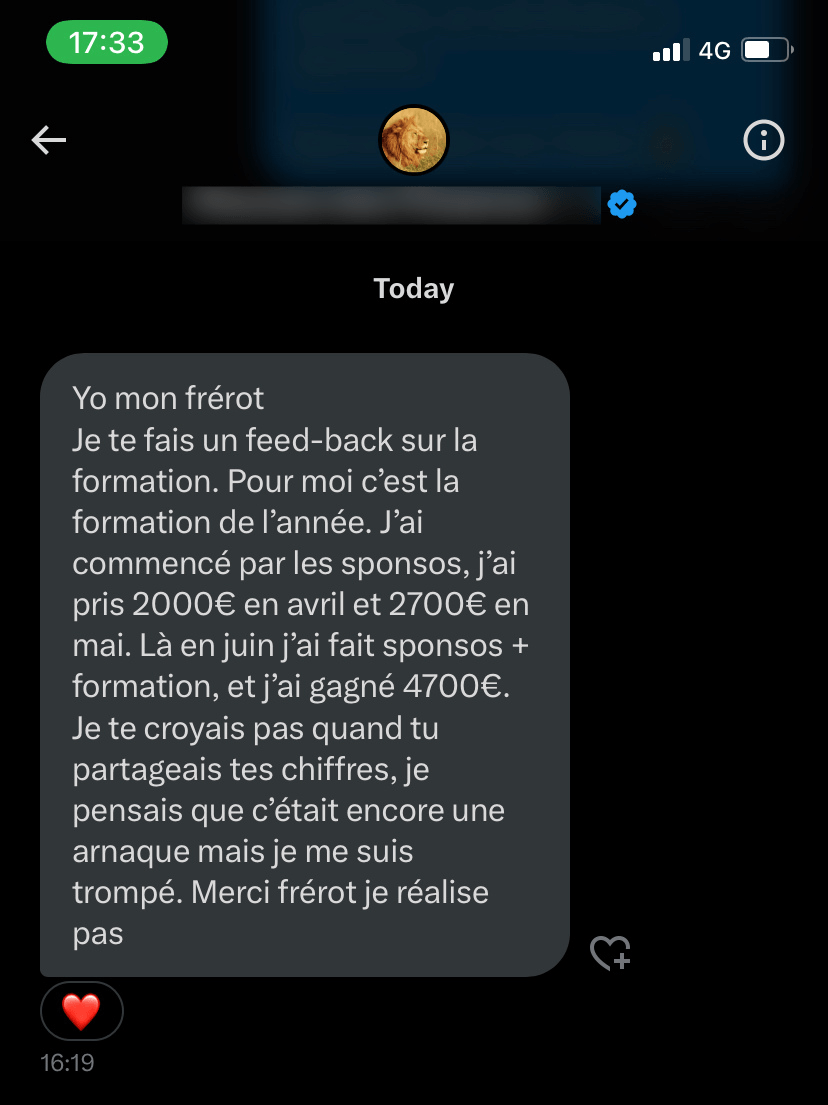
Task: Open the lion profile picture
Action: pyautogui.click(x=413, y=141)
